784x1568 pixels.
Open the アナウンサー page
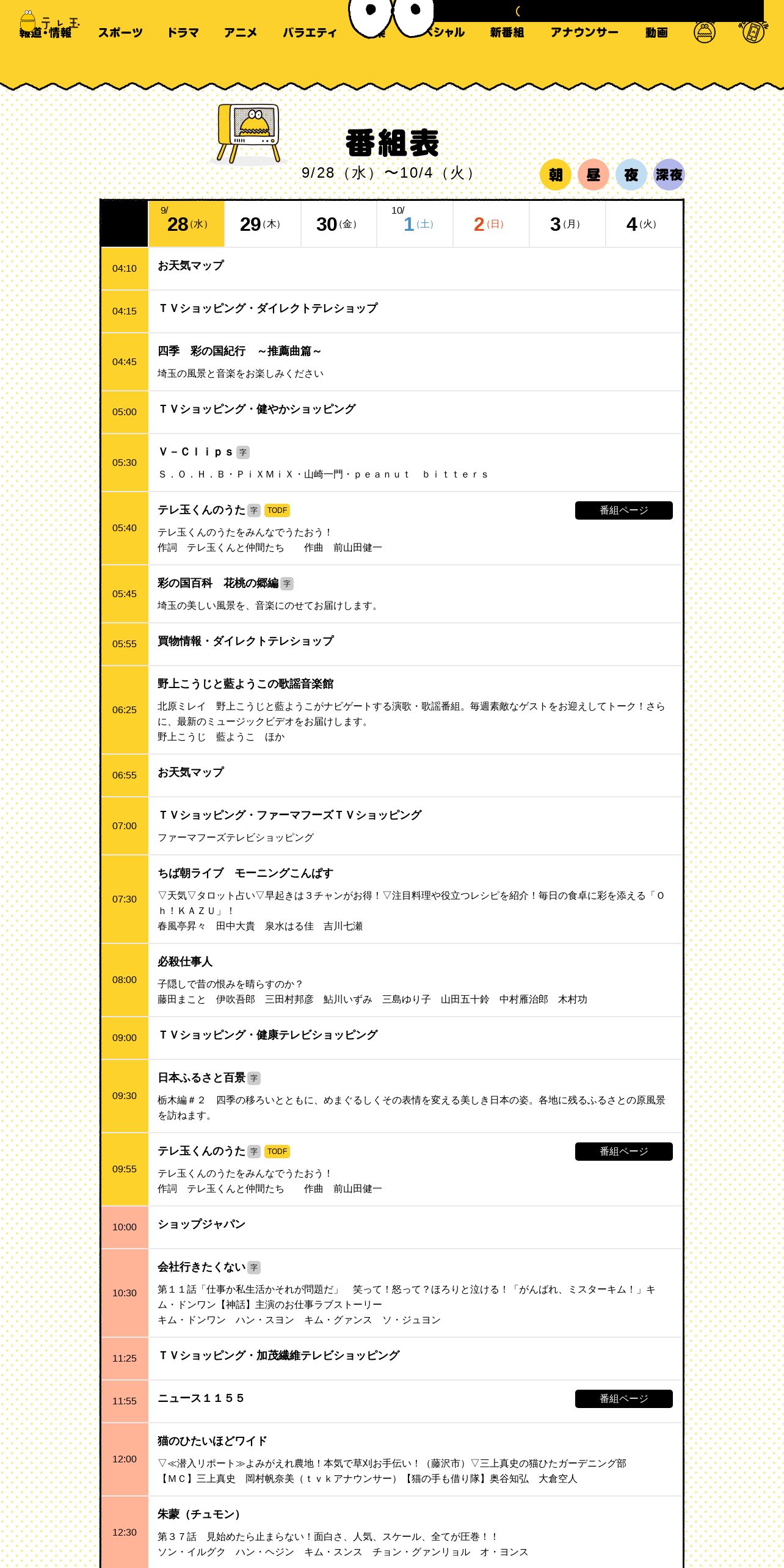pos(584,32)
